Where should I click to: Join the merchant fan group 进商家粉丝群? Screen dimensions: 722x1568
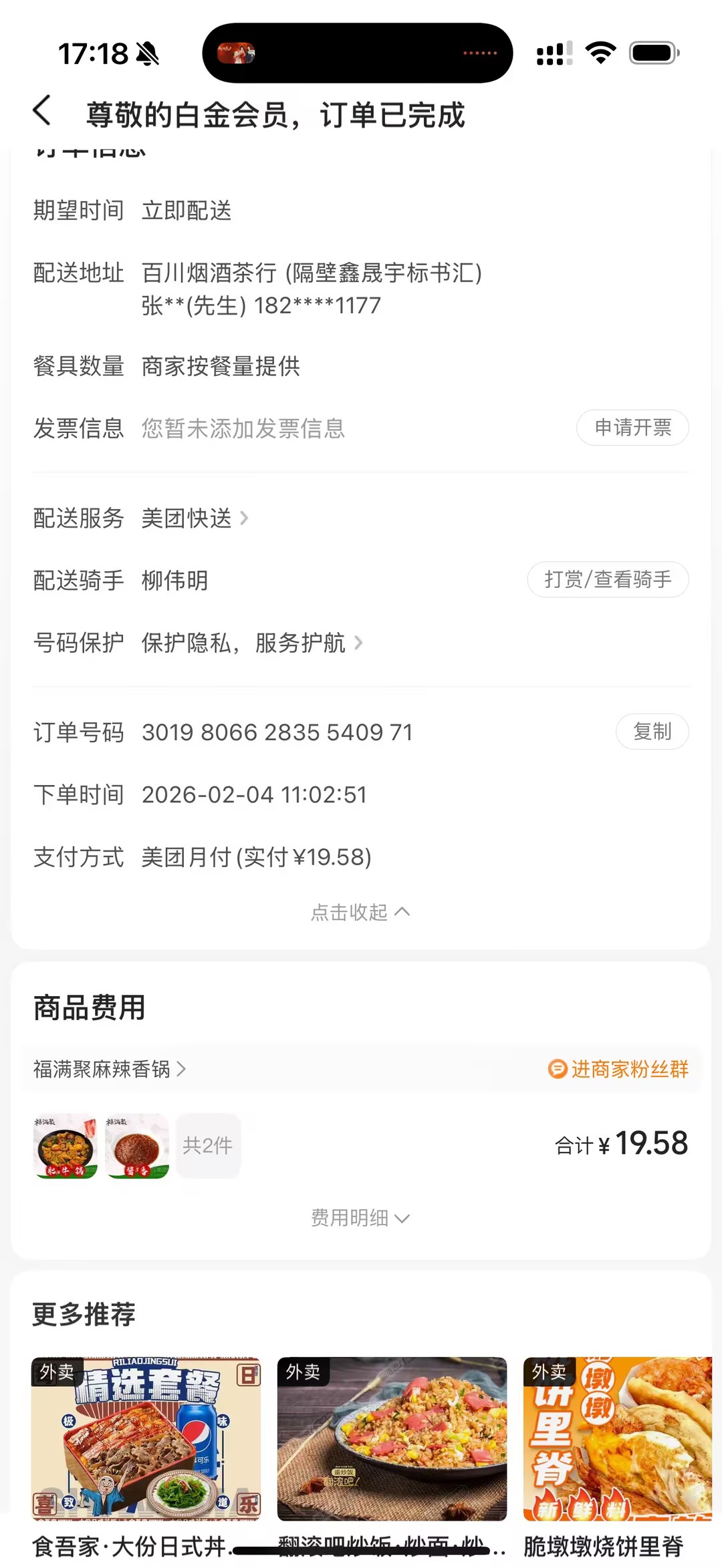point(618,1070)
